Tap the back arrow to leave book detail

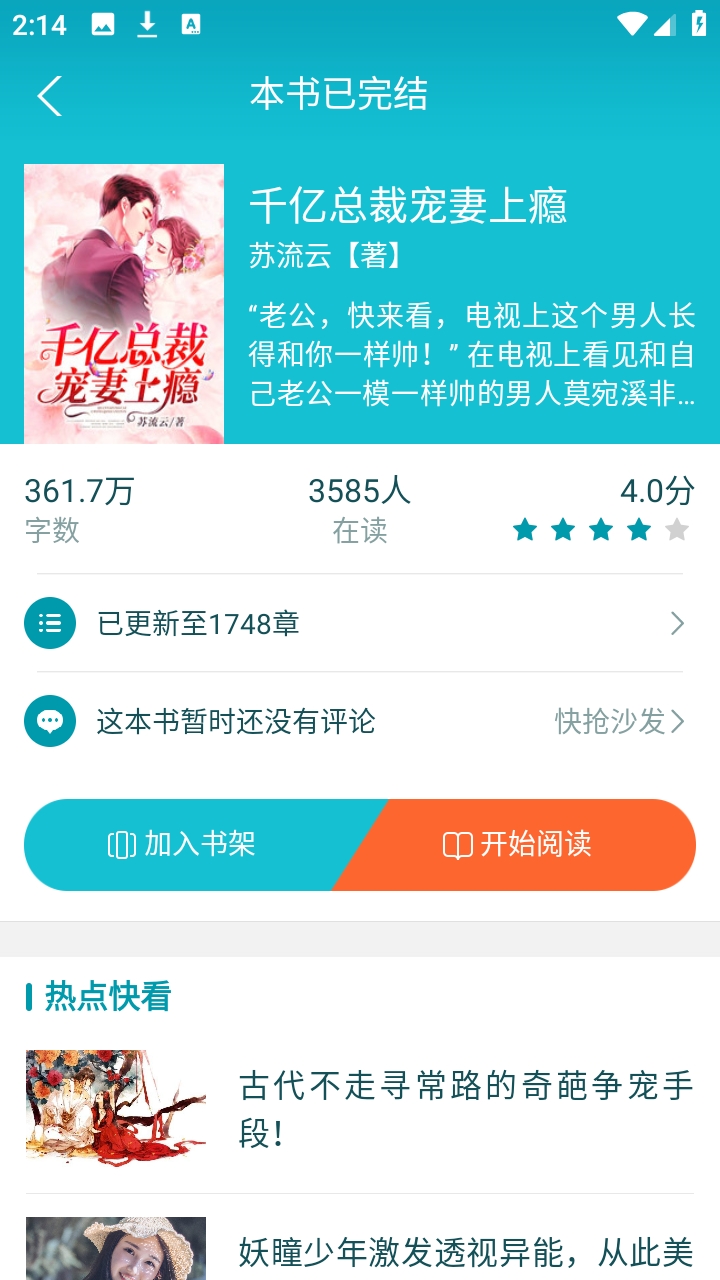(x=50, y=96)
